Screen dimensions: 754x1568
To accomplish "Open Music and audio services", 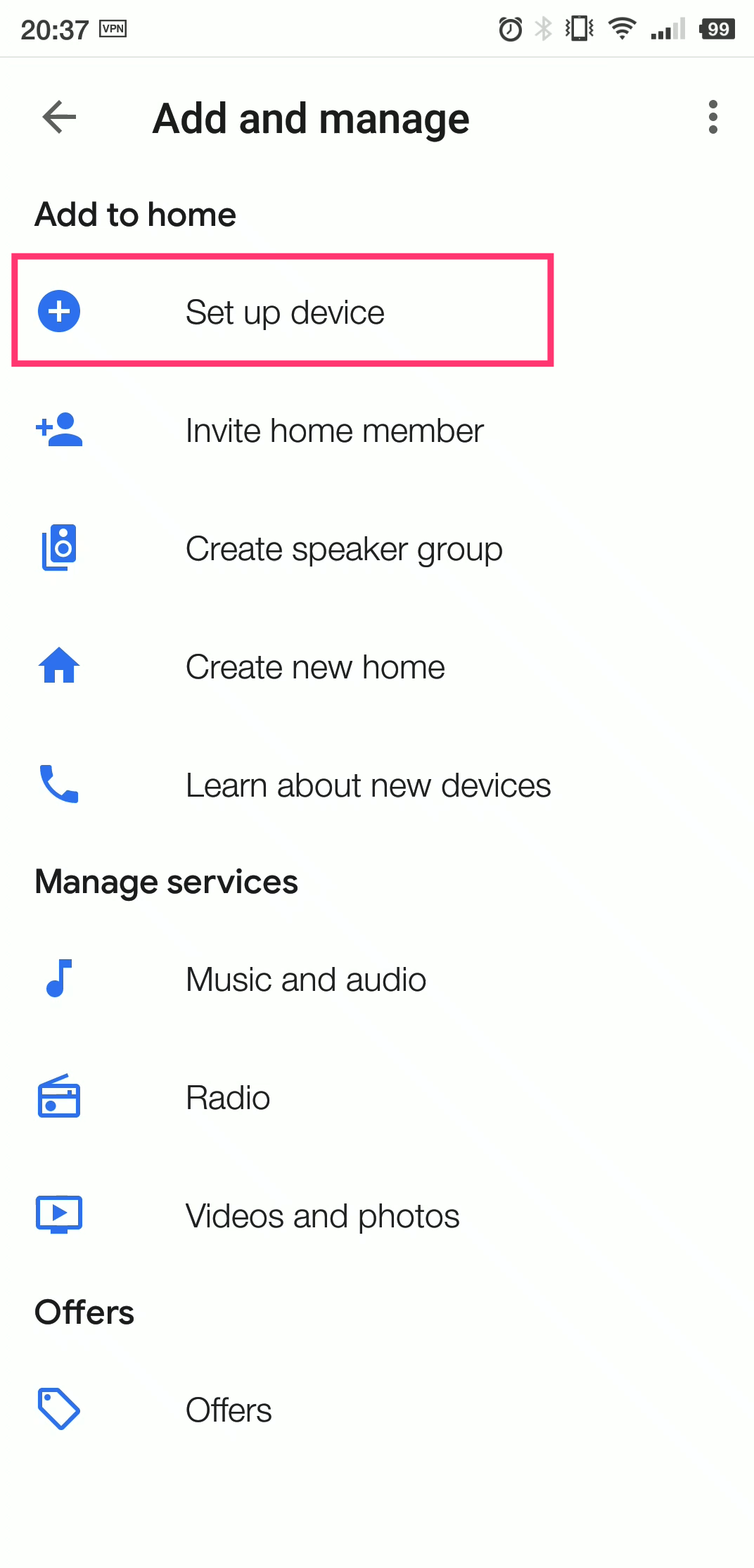I will [377, 980].
